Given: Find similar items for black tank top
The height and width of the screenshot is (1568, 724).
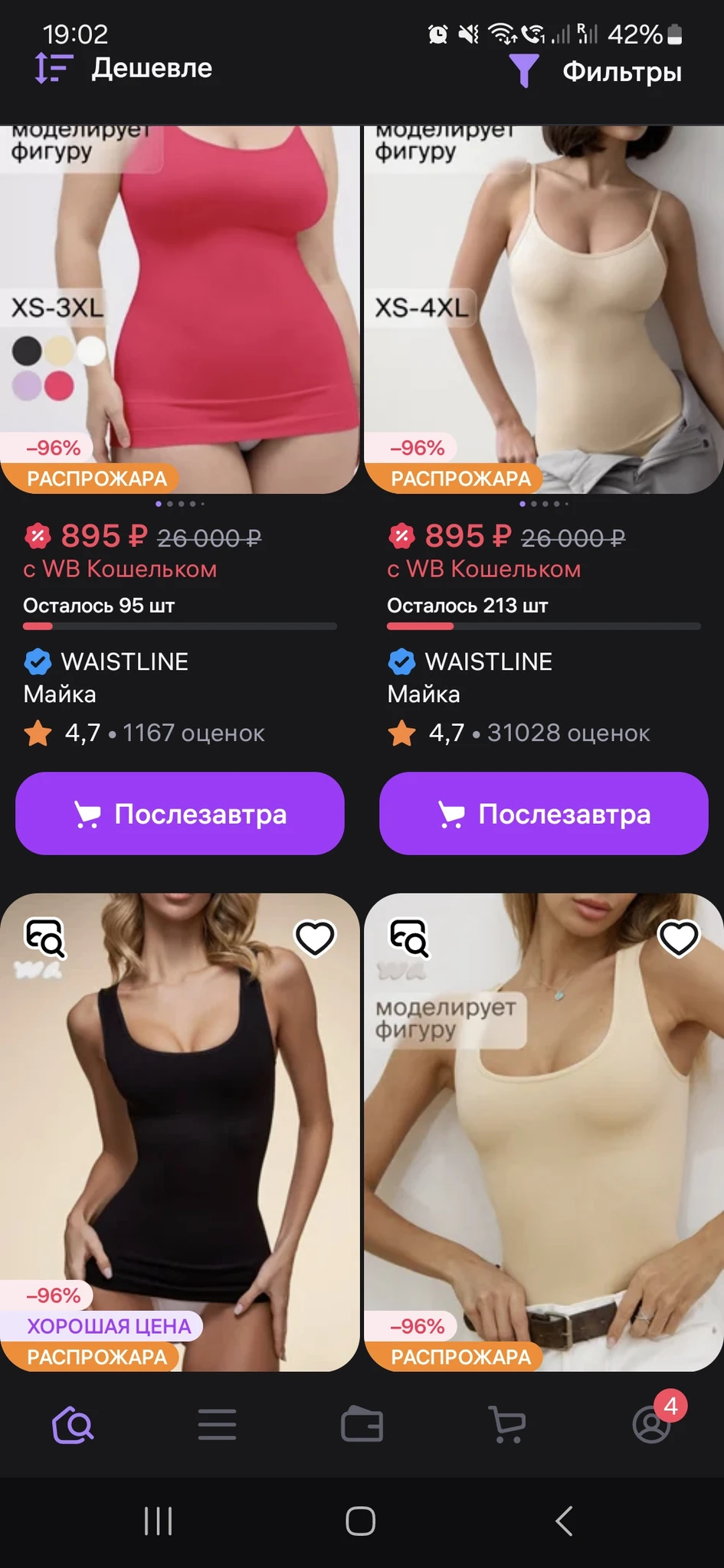Looking at the screenshot, I should 46,938.
